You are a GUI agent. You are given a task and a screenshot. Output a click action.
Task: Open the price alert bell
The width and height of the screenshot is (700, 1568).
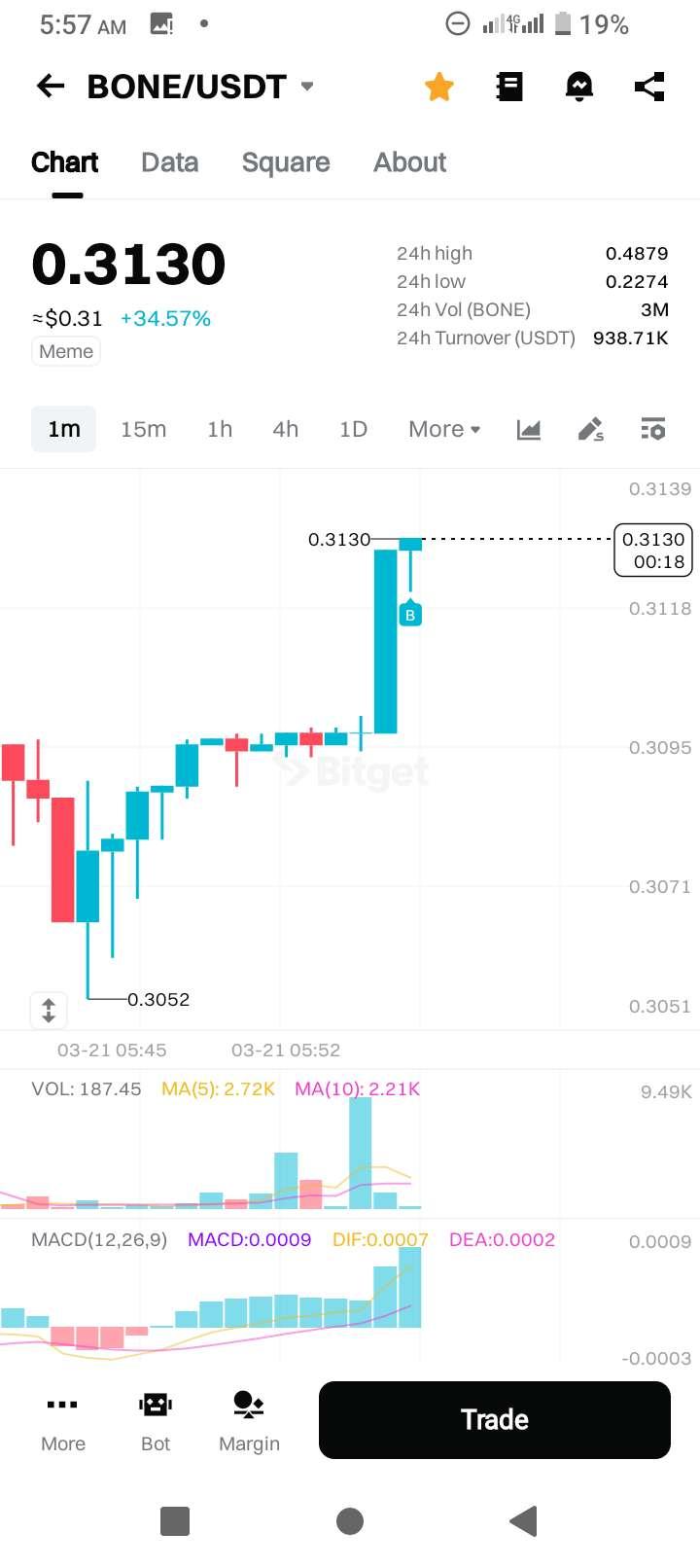pyautogui.click(x=579, y=87)
